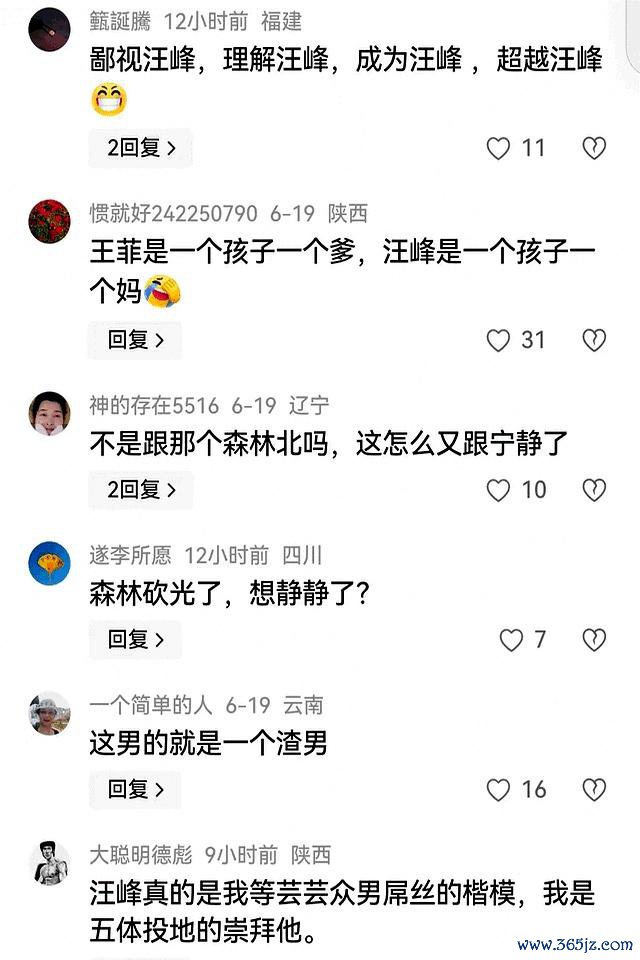Like 神的存在5516's comment
The height and width of the screenshot is (960, 640).
coord(498,490)
